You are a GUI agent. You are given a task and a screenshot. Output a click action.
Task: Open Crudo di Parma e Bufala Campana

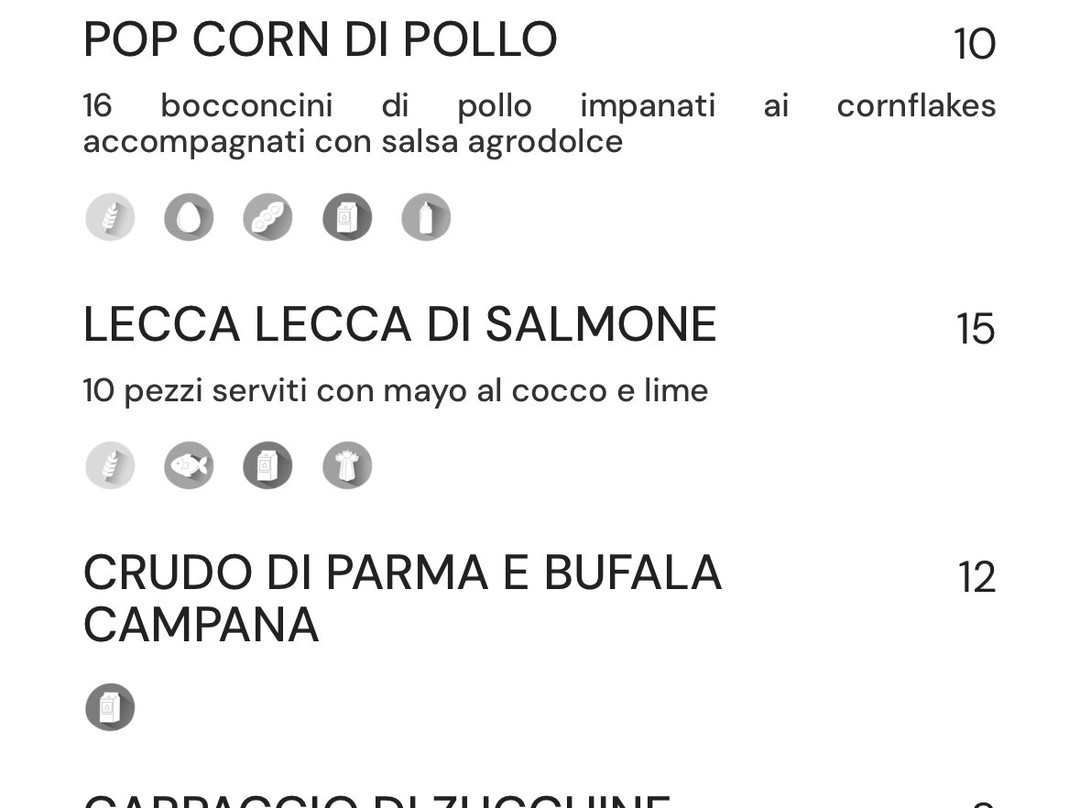pyautogui.click(x=402, y=598)
